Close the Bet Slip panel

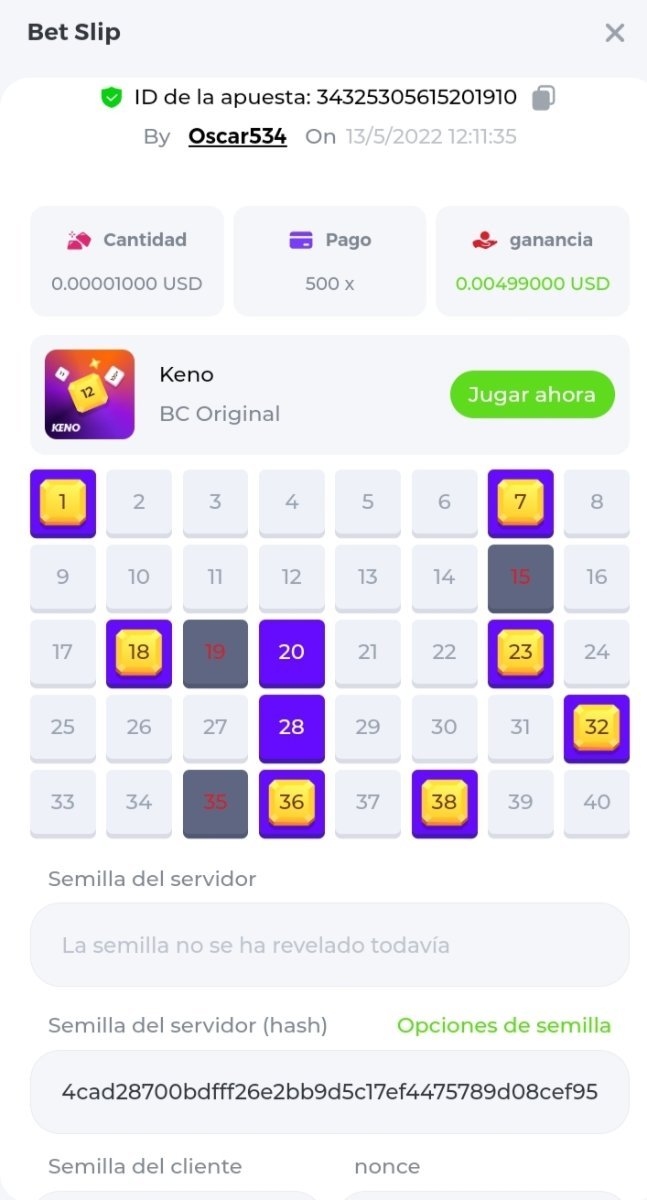coord(614,33)
